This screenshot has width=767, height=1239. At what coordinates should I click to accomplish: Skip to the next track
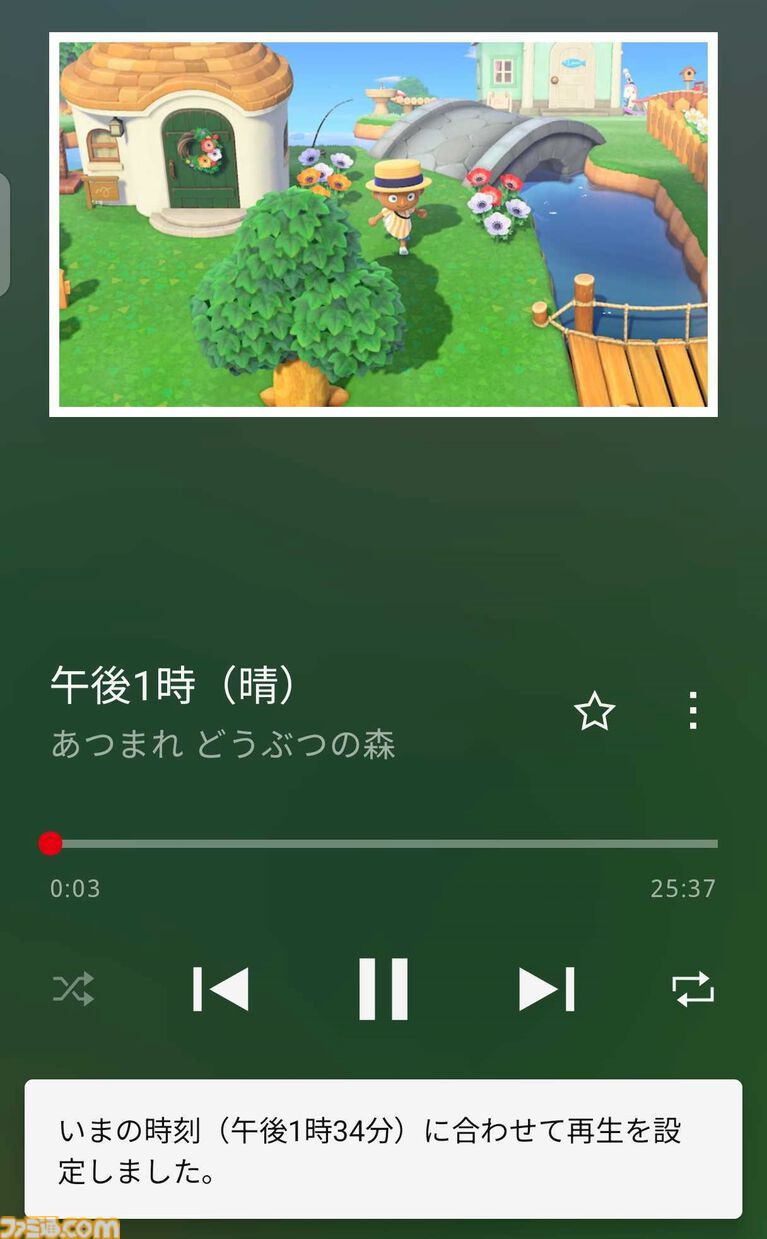[x=546, y=989]
